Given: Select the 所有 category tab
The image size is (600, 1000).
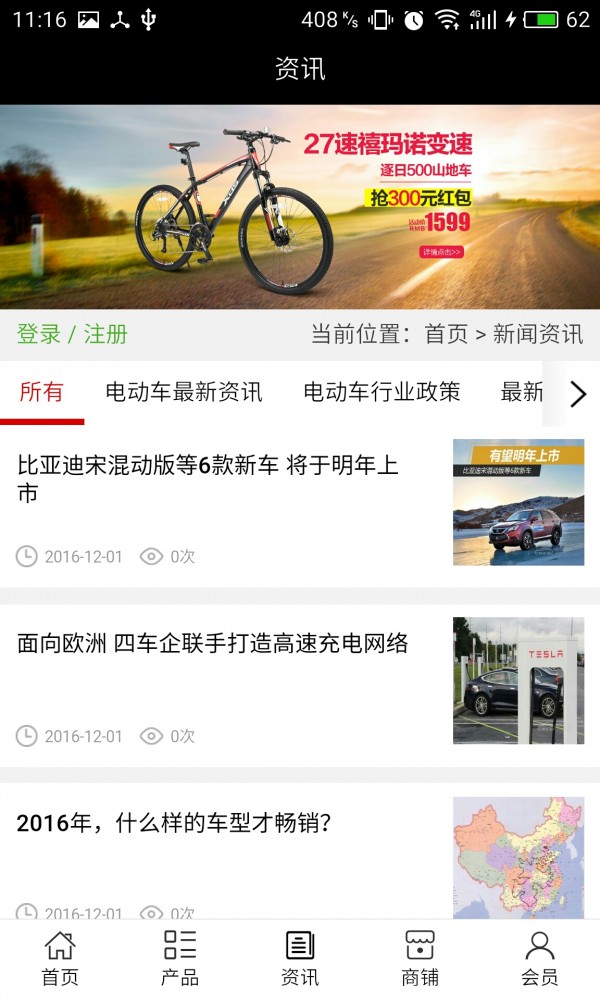Looking at the screenshot, I should tap(41, 392).
